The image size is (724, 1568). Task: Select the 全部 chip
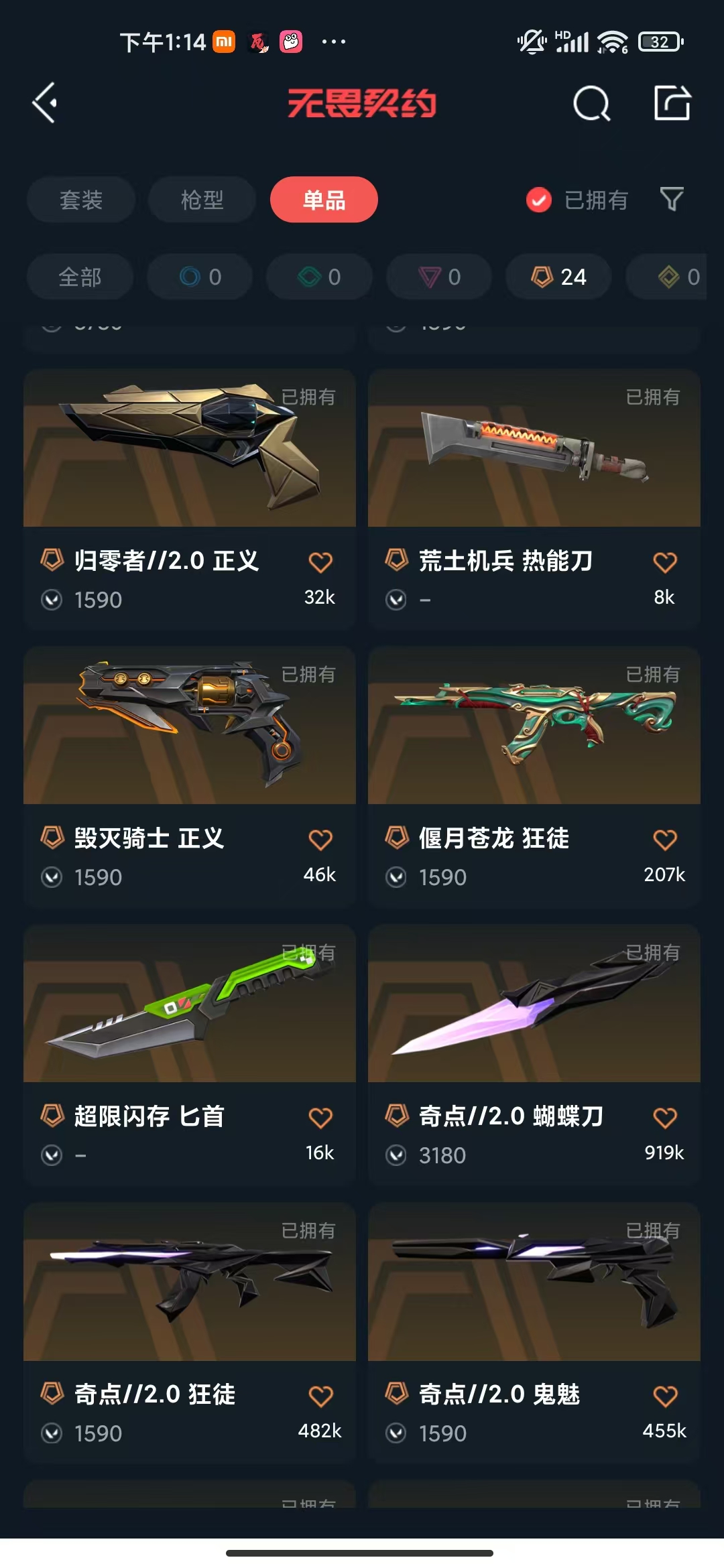(80, 277)
